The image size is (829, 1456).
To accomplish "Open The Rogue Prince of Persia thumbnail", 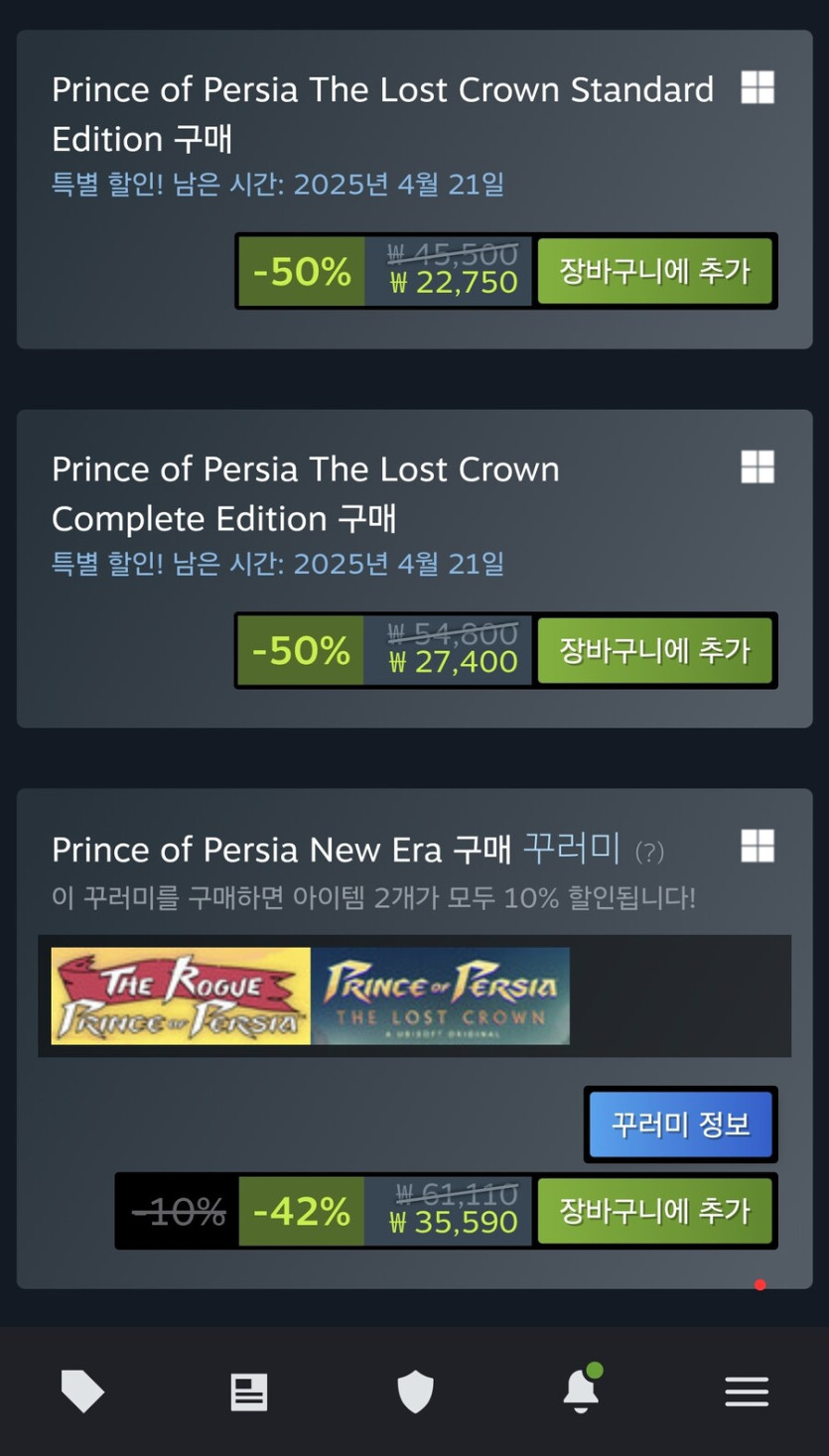I will coord(181,995).
